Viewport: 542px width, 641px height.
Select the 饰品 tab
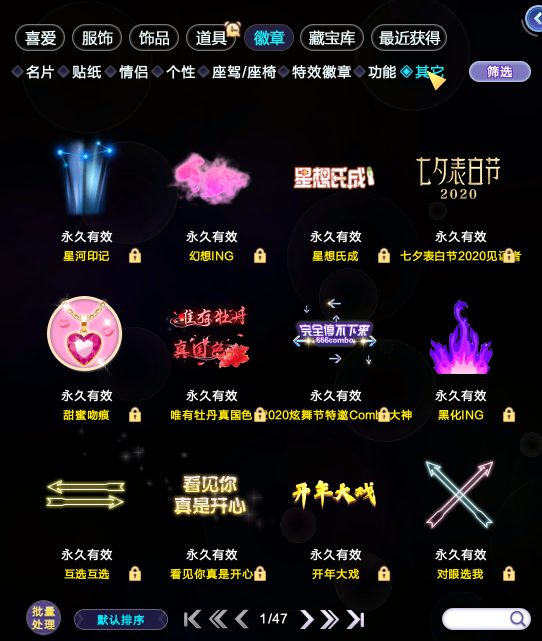tap(154, 38)
